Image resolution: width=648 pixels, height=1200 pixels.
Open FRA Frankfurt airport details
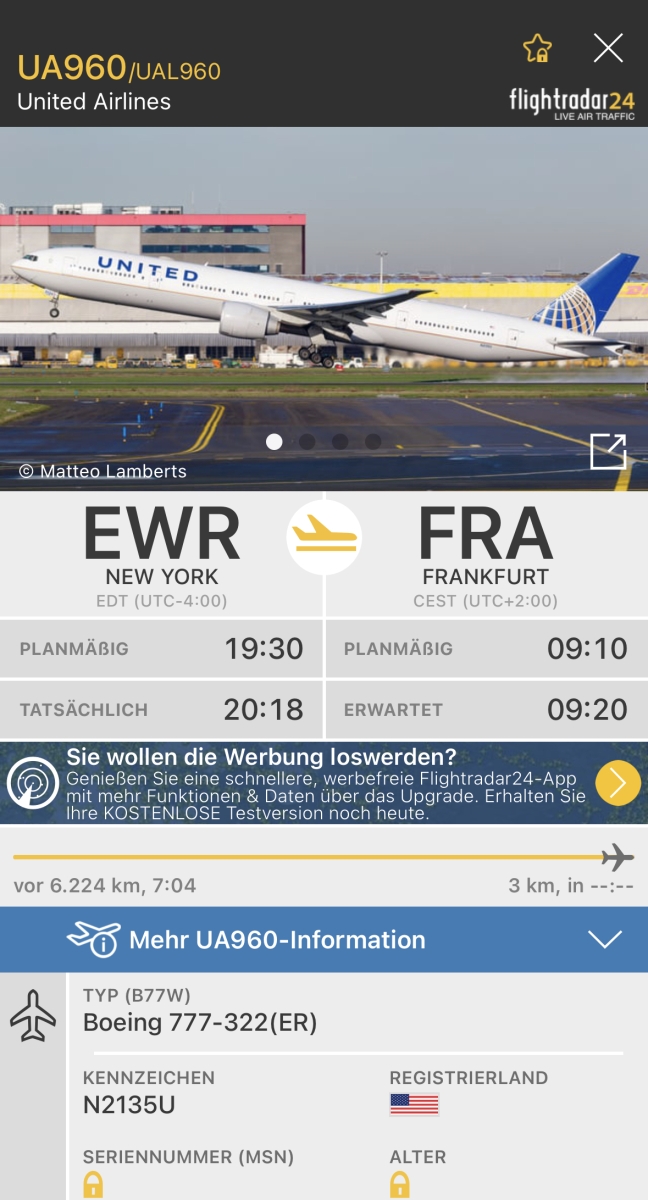click(486, 554)
